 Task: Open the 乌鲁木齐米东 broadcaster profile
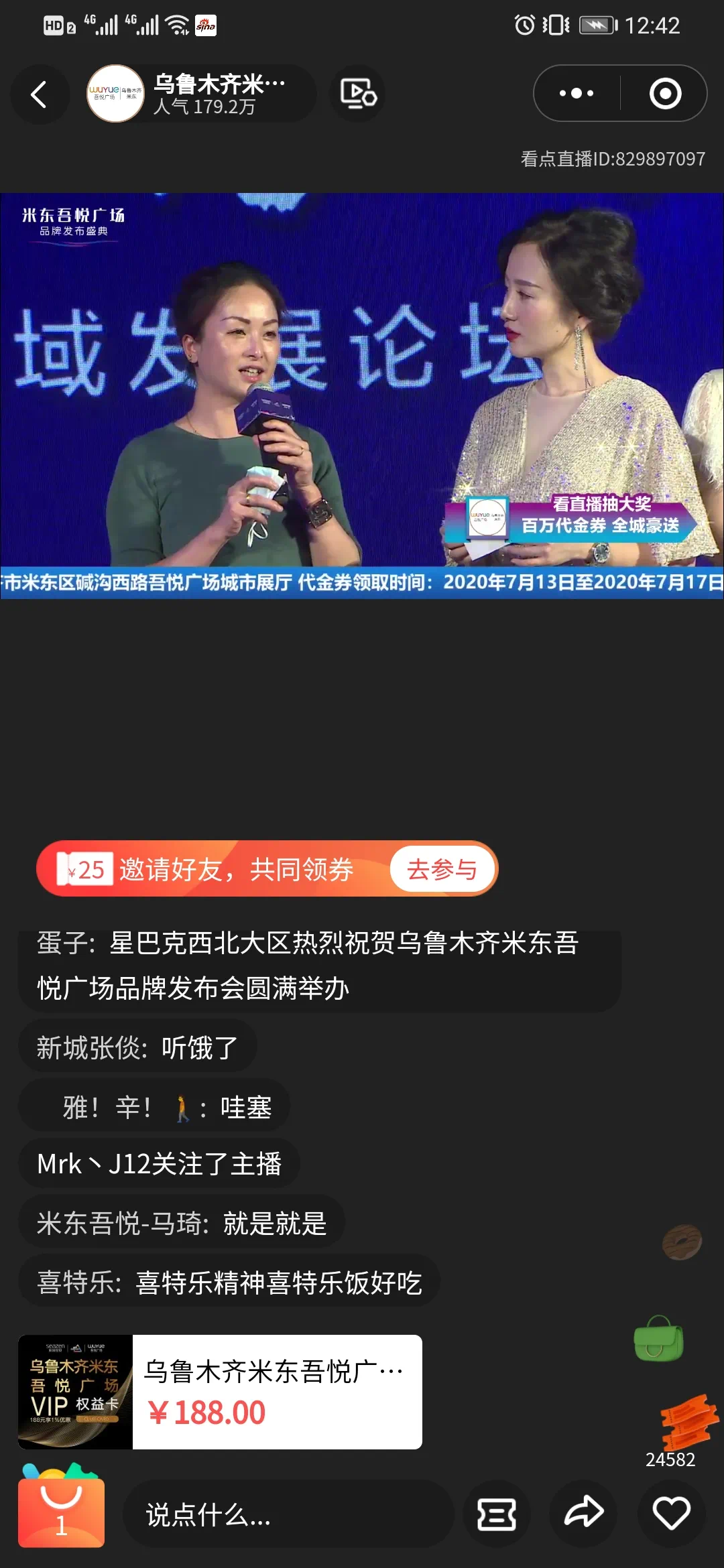coord(201,94)
